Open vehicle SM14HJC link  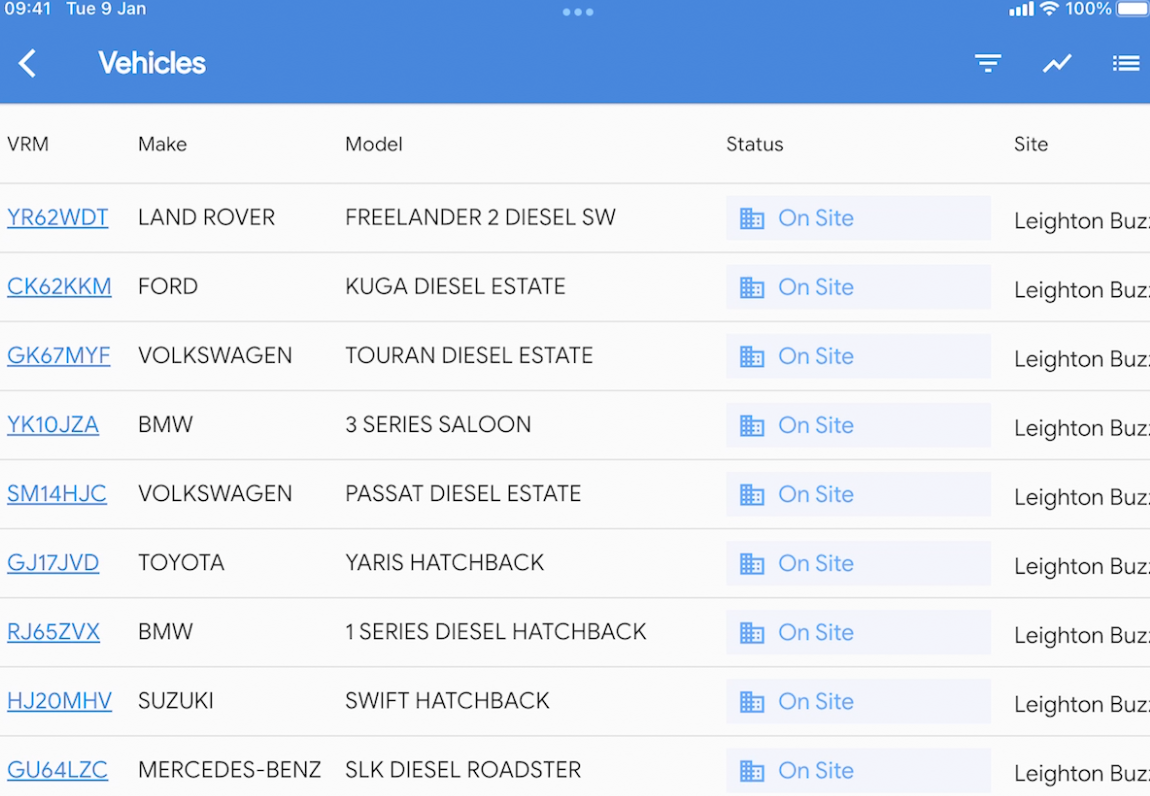[57, 494]
